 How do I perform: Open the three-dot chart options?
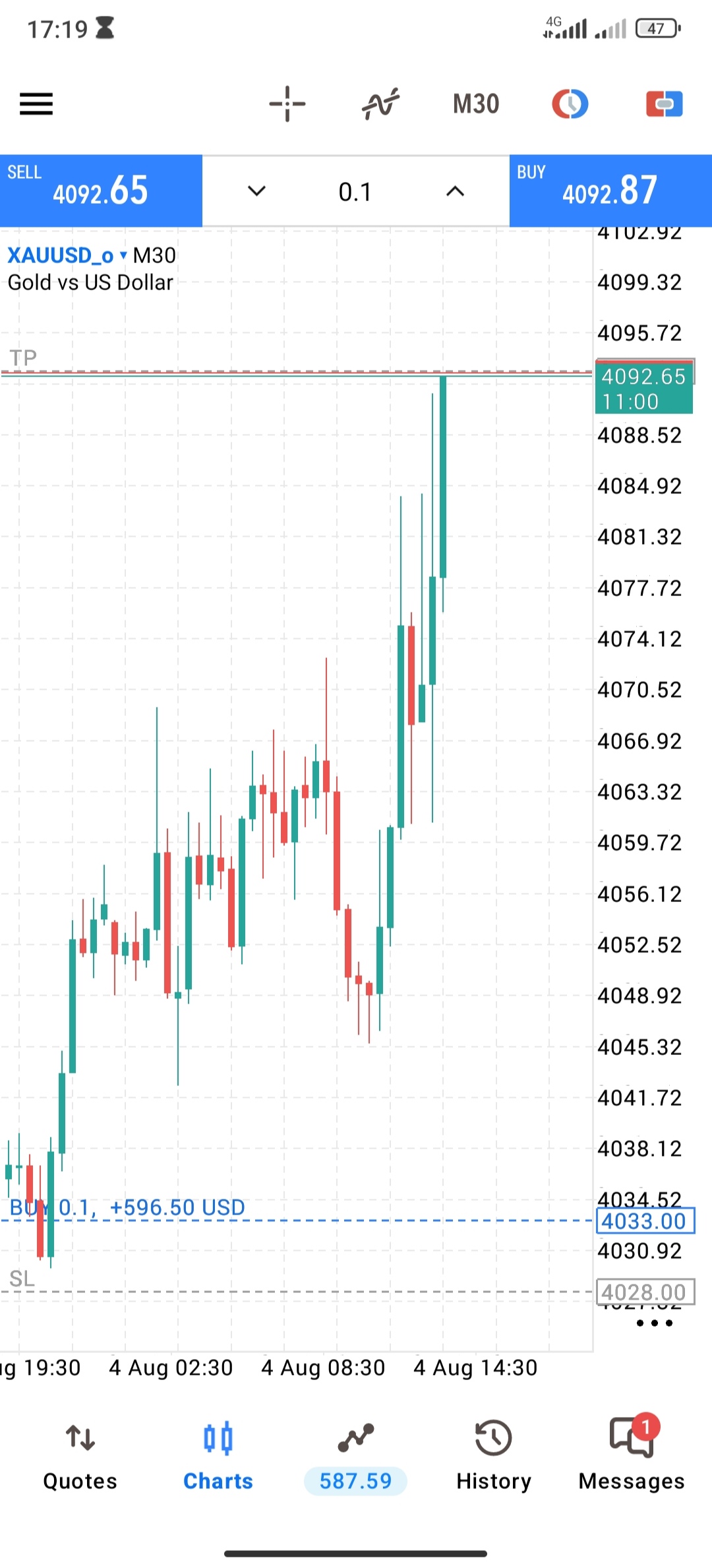pos(655,1323)
